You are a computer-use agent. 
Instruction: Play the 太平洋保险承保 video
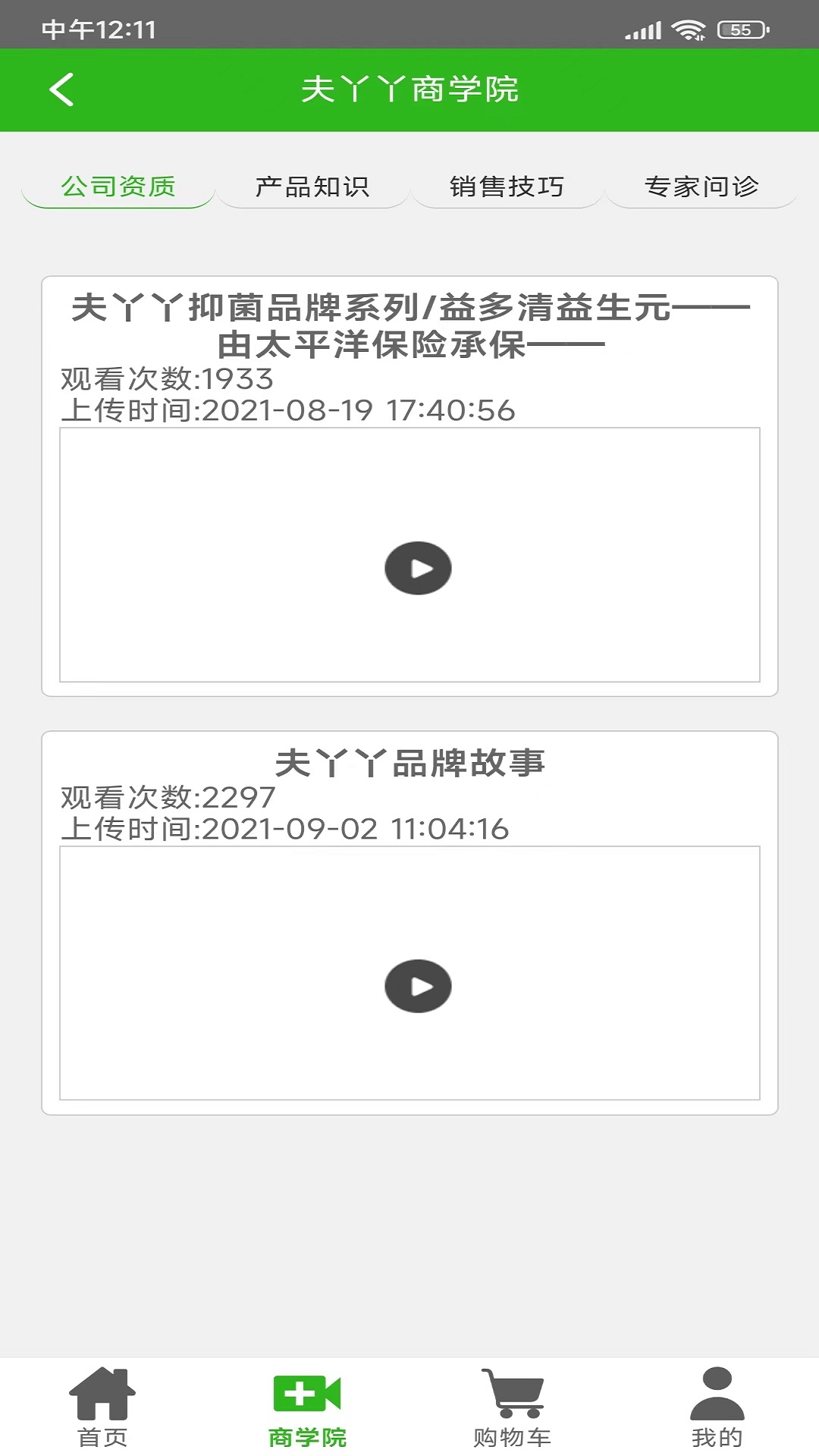click(x=418, y=567)
